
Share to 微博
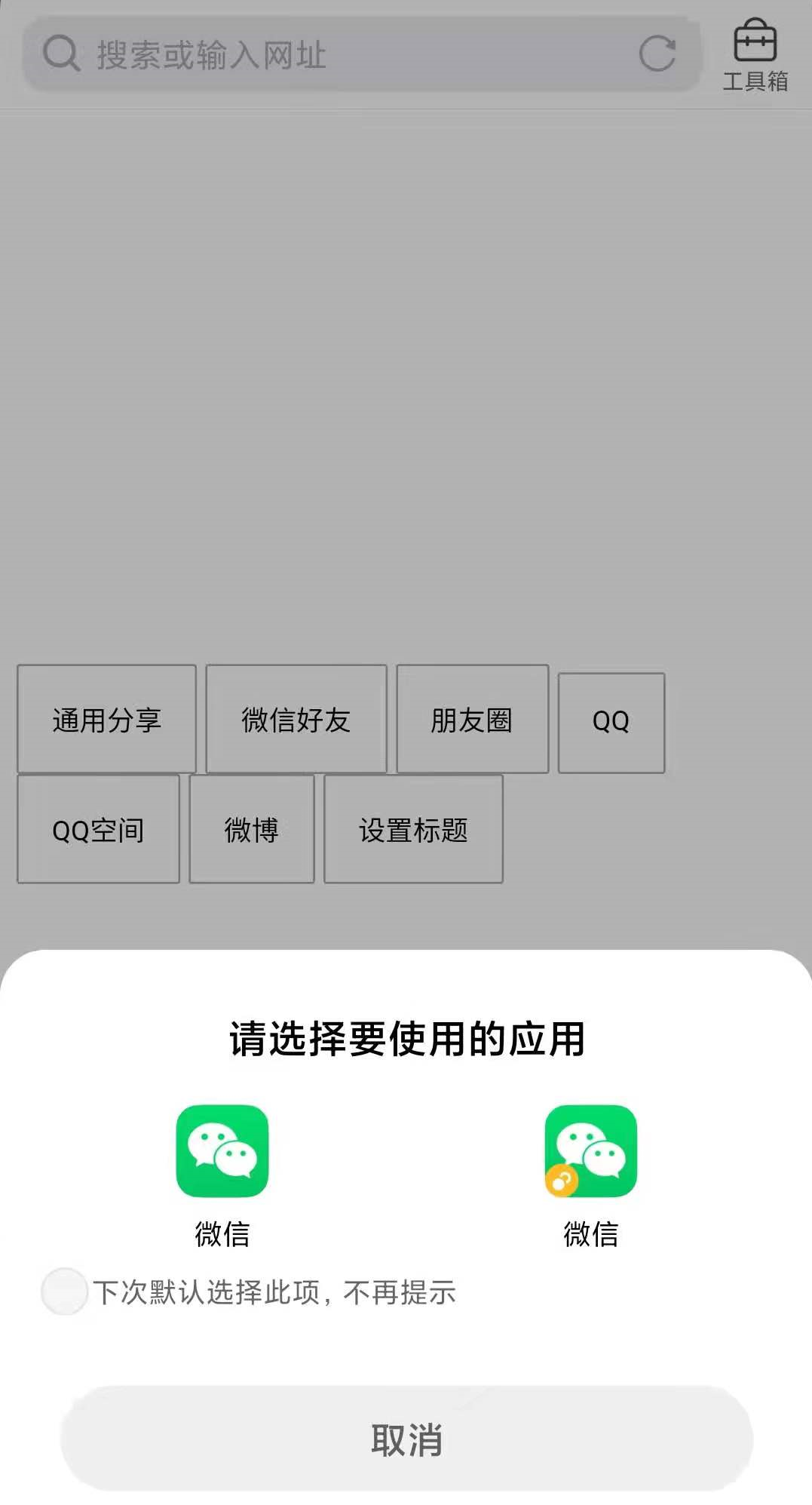pos(251,829)
